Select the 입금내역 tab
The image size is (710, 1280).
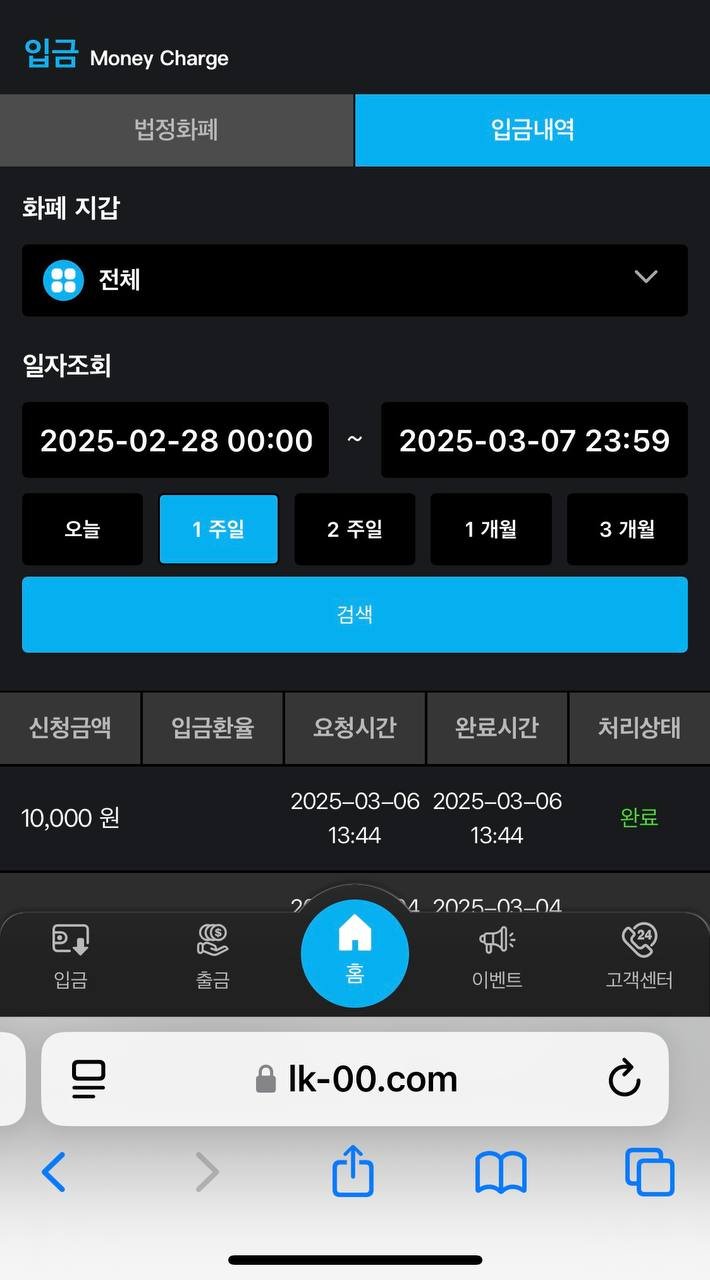pos(532,130)
